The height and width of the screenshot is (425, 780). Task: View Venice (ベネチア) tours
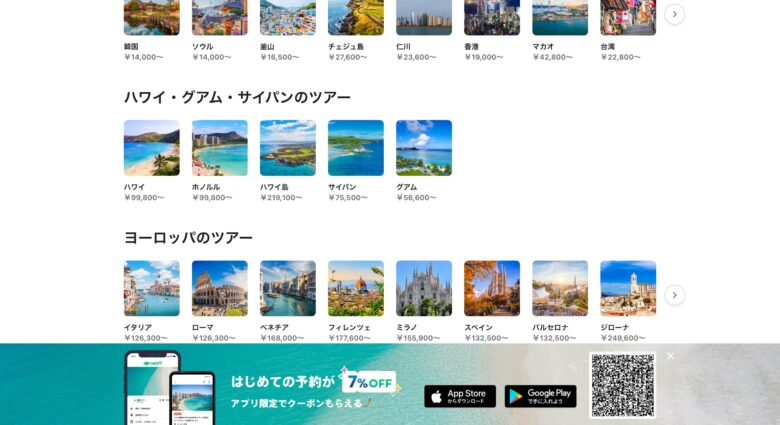point(287,288)
